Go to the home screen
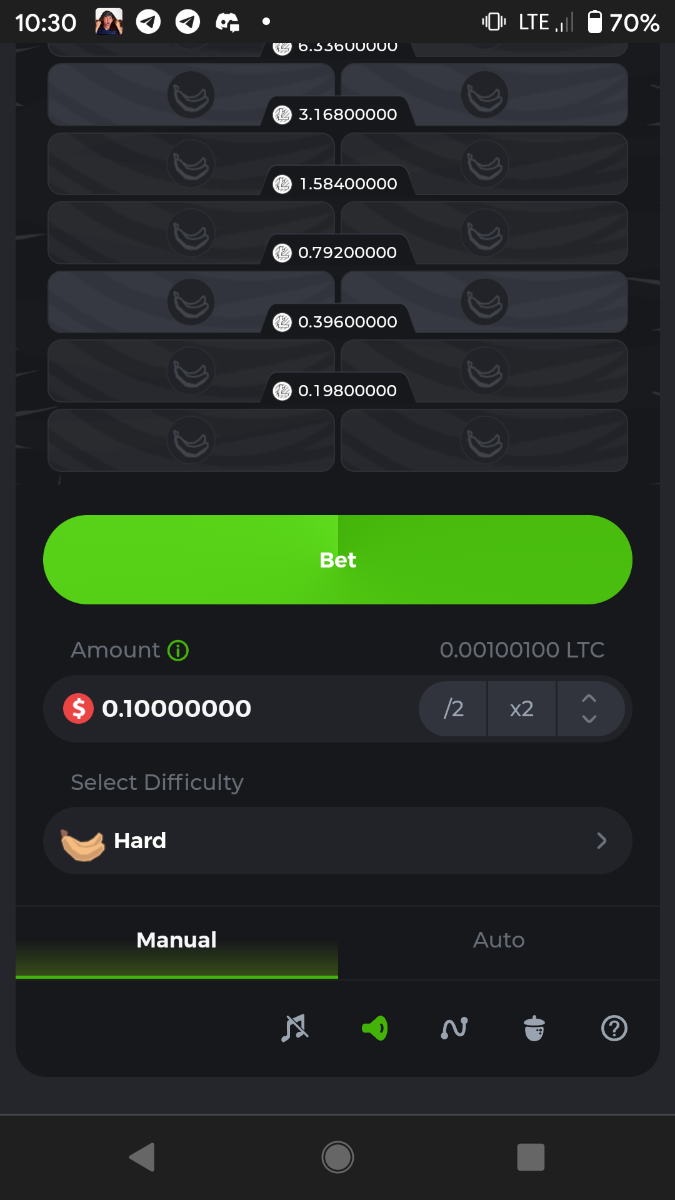This screenshot has height=1200, width=675. click(x=337, y=1157)
